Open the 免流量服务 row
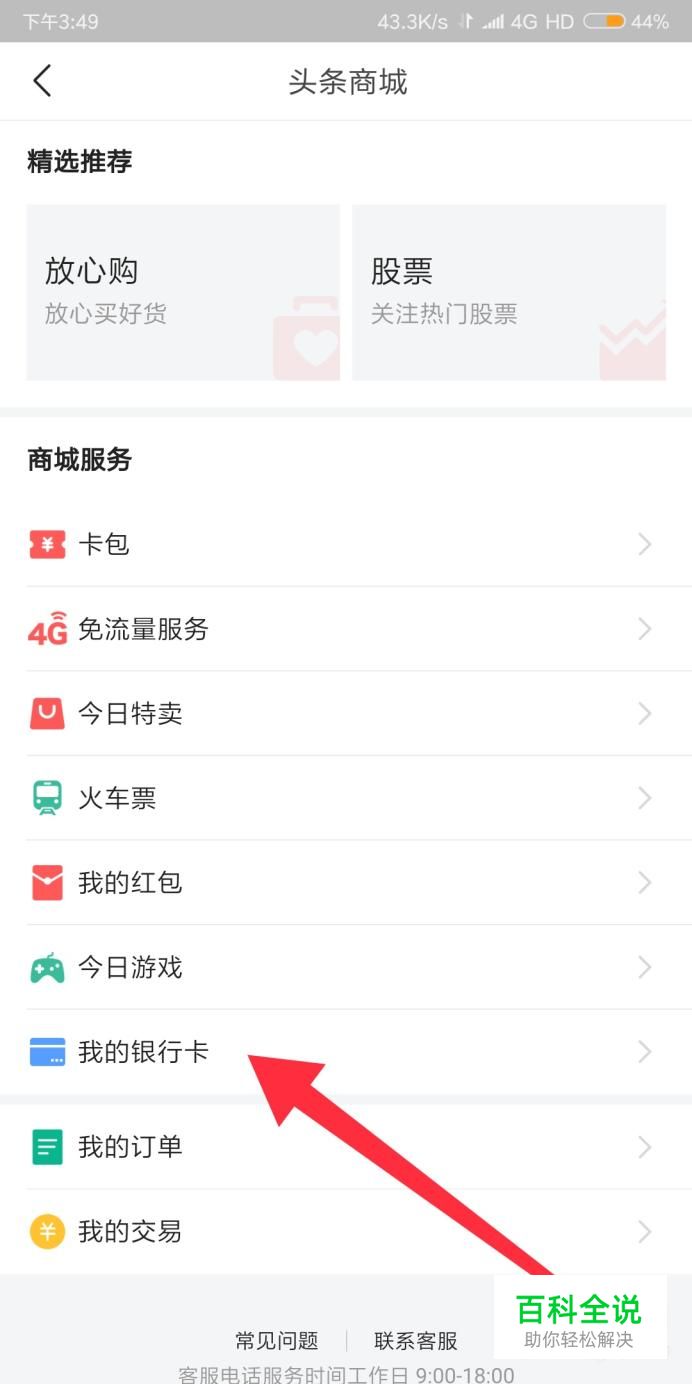This screenshot has width=692, height=1384. click(x=346, y=629)
